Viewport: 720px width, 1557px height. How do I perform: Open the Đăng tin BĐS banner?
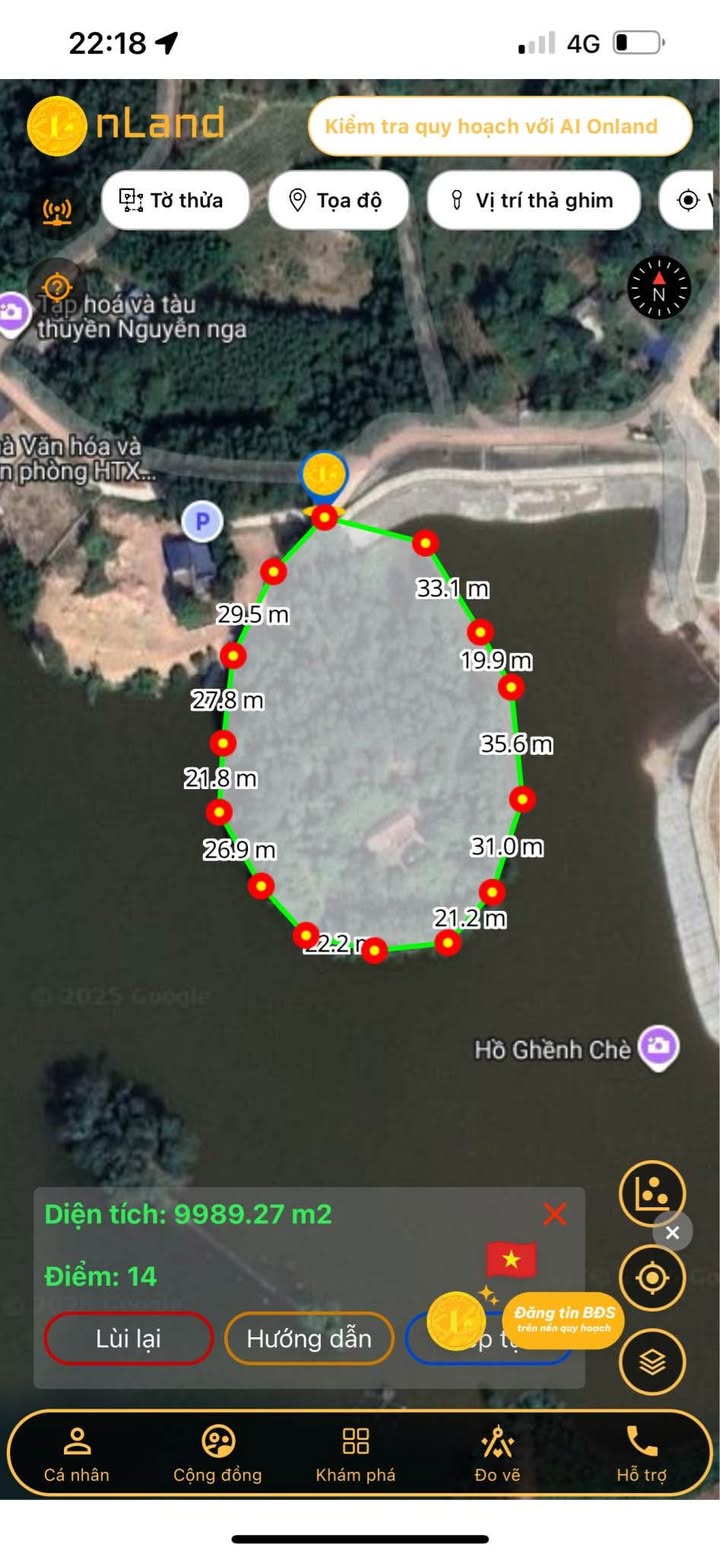563,1318
